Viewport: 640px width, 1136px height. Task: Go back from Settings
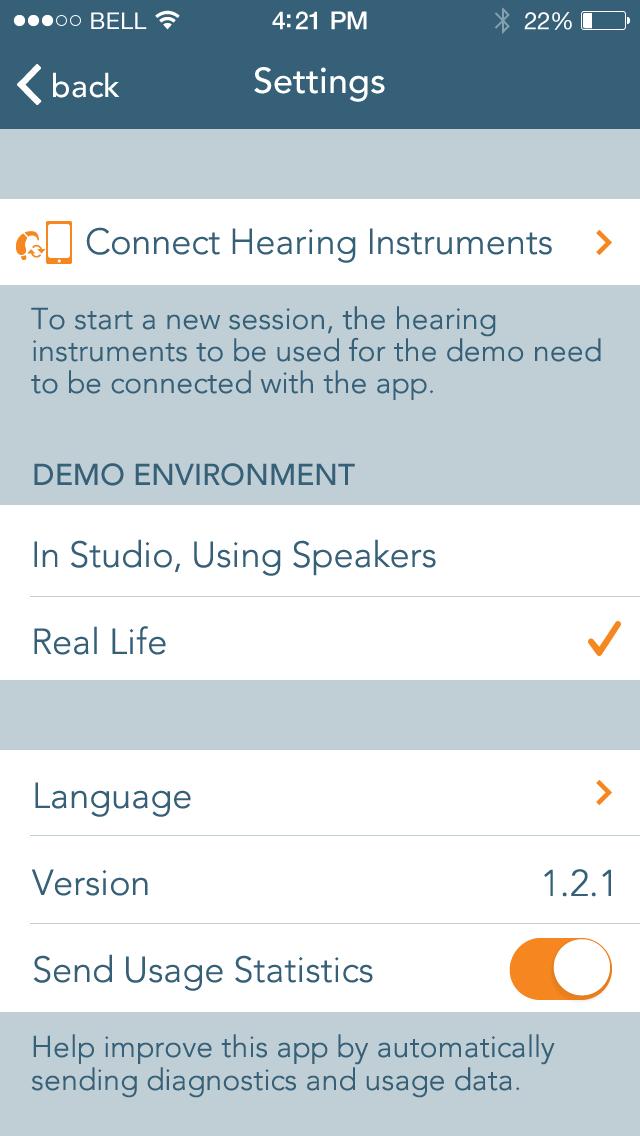68,86
